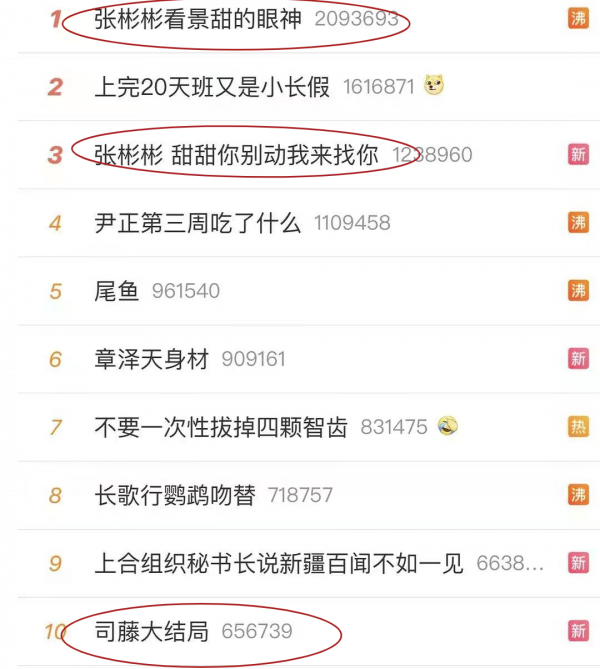600x669 pixels.
Task: Open the topic 尹正第三周吃了什么
Action: 197,223
